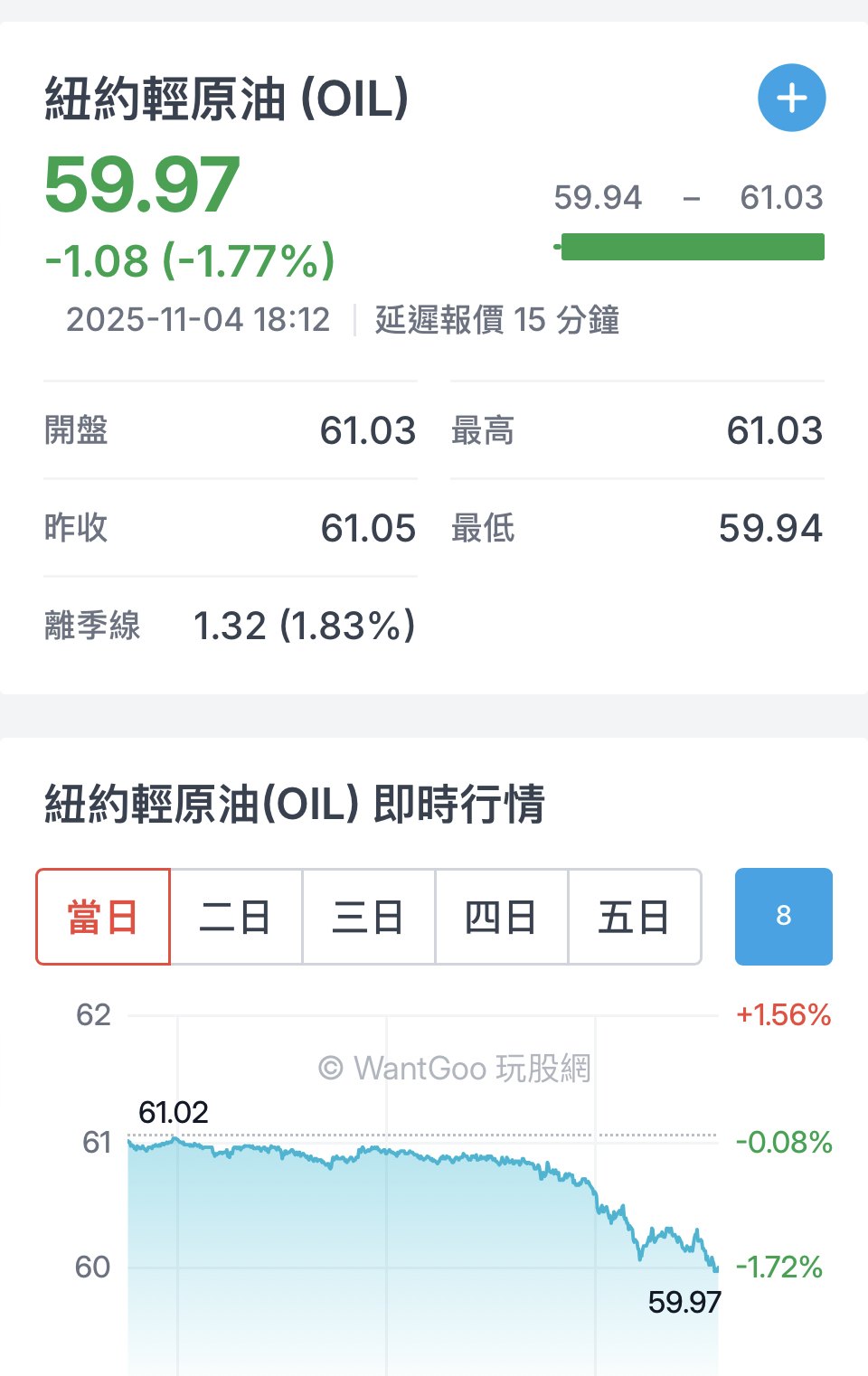Screen dimensions: 868x1376
Task: Switch chart to 五日 range
Action: [635, 917]
